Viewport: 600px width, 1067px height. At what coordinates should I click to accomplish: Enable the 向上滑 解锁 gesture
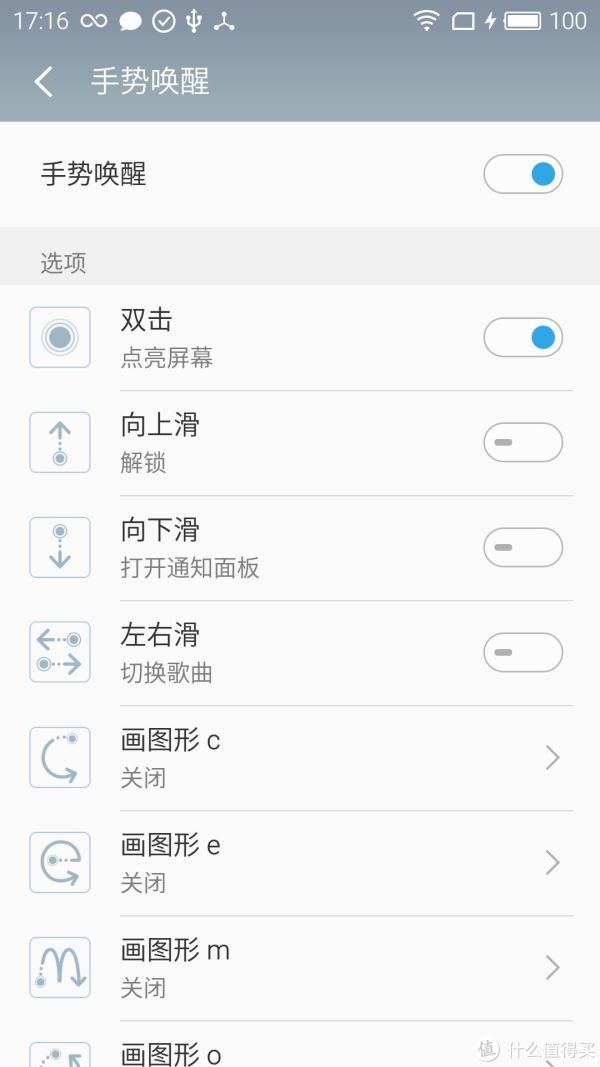522,442
